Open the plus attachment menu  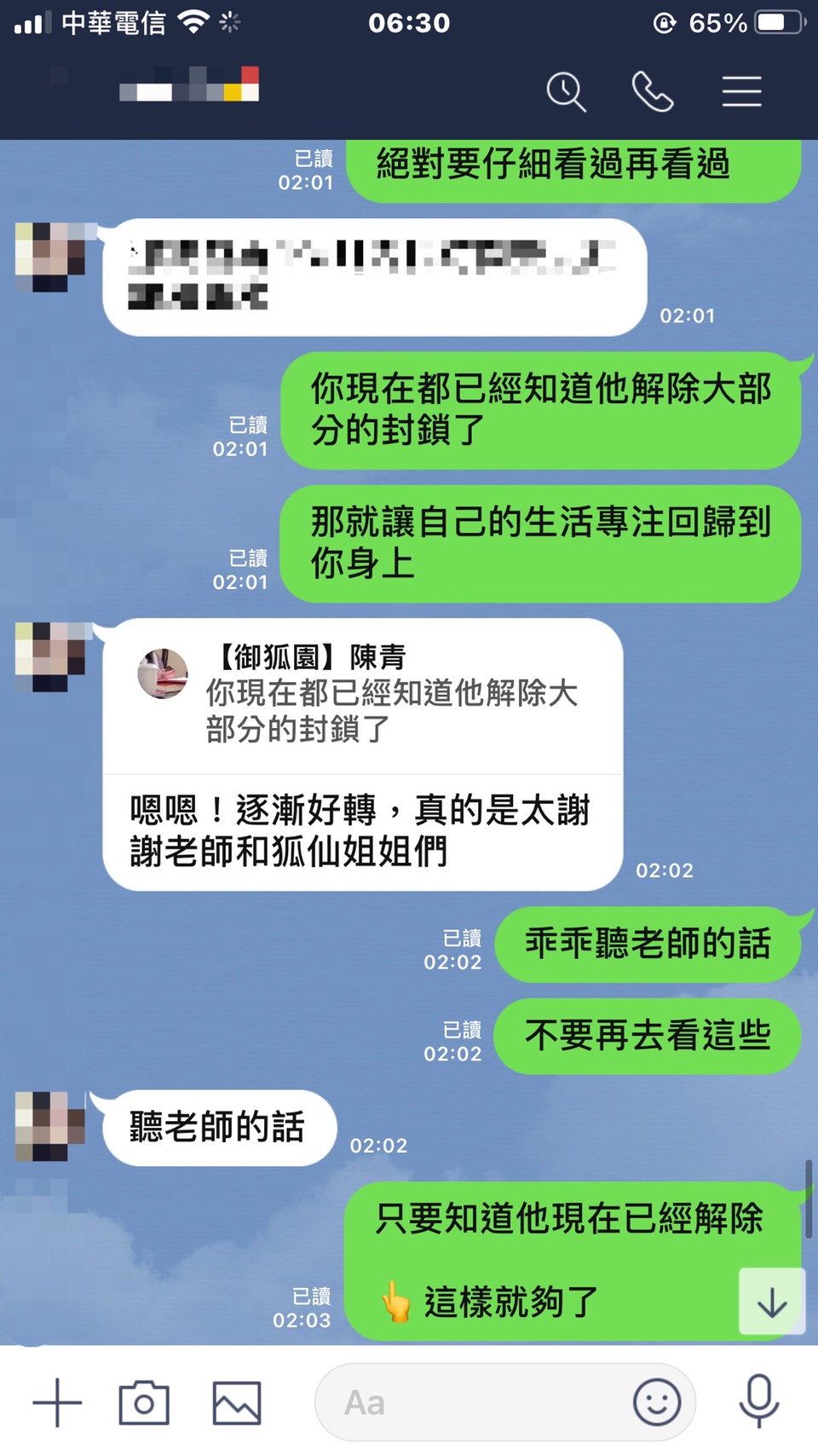coord(57,1402)
